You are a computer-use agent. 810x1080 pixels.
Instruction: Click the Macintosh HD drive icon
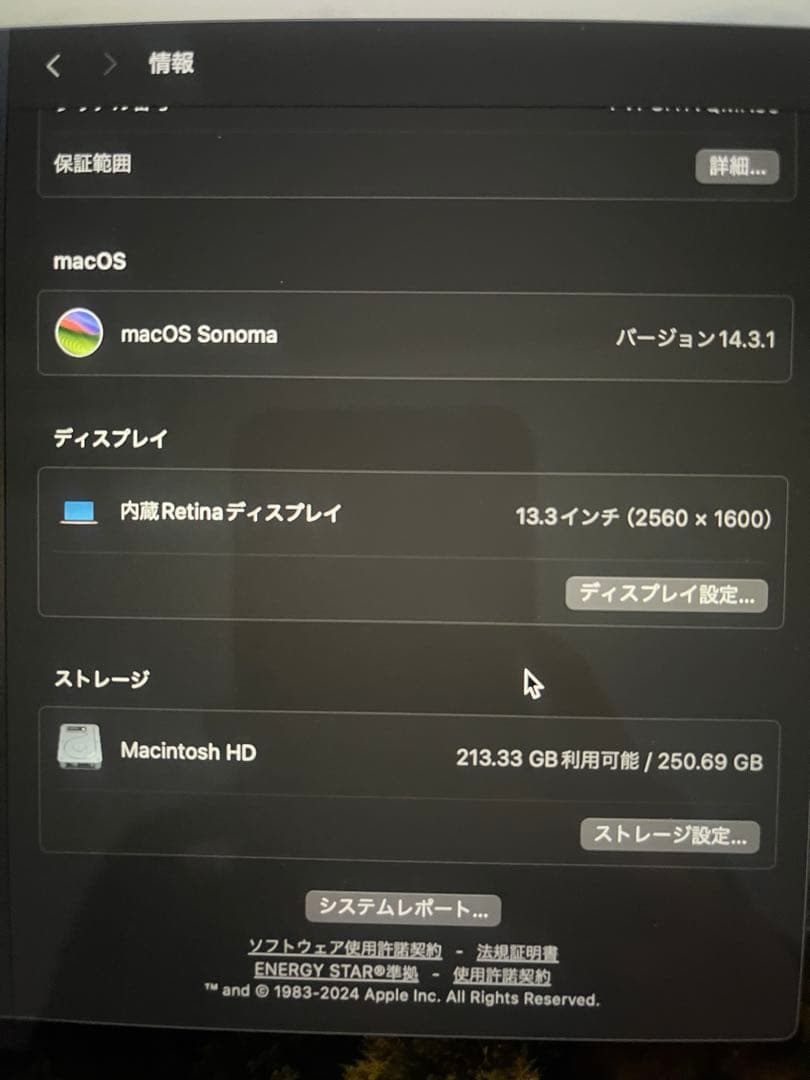[x=76, y=751]
